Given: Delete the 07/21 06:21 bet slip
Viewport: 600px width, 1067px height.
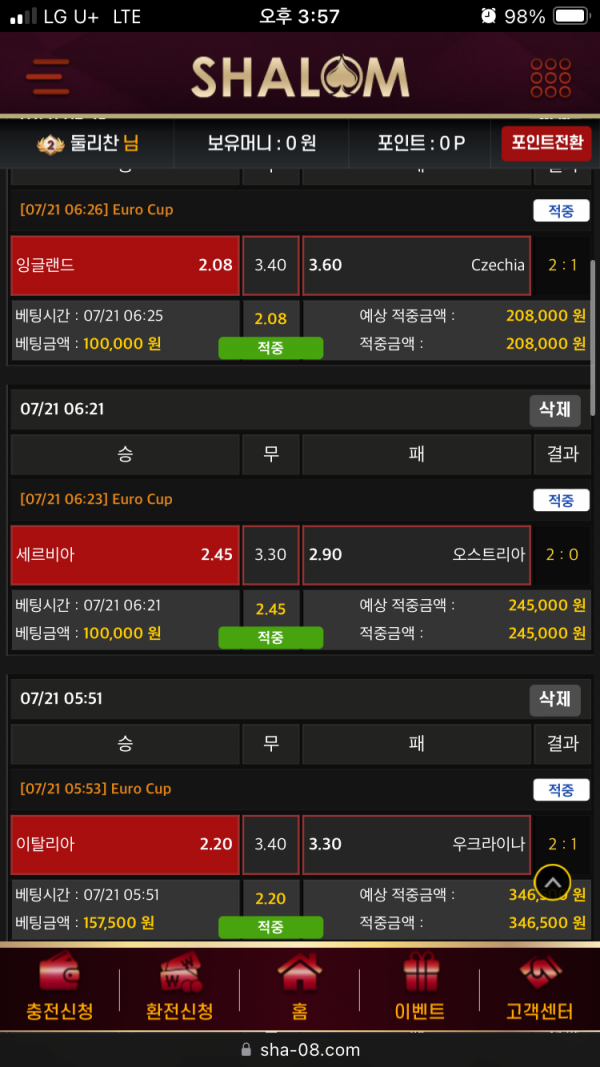Looking at the screenshot, I should point(554,409).
